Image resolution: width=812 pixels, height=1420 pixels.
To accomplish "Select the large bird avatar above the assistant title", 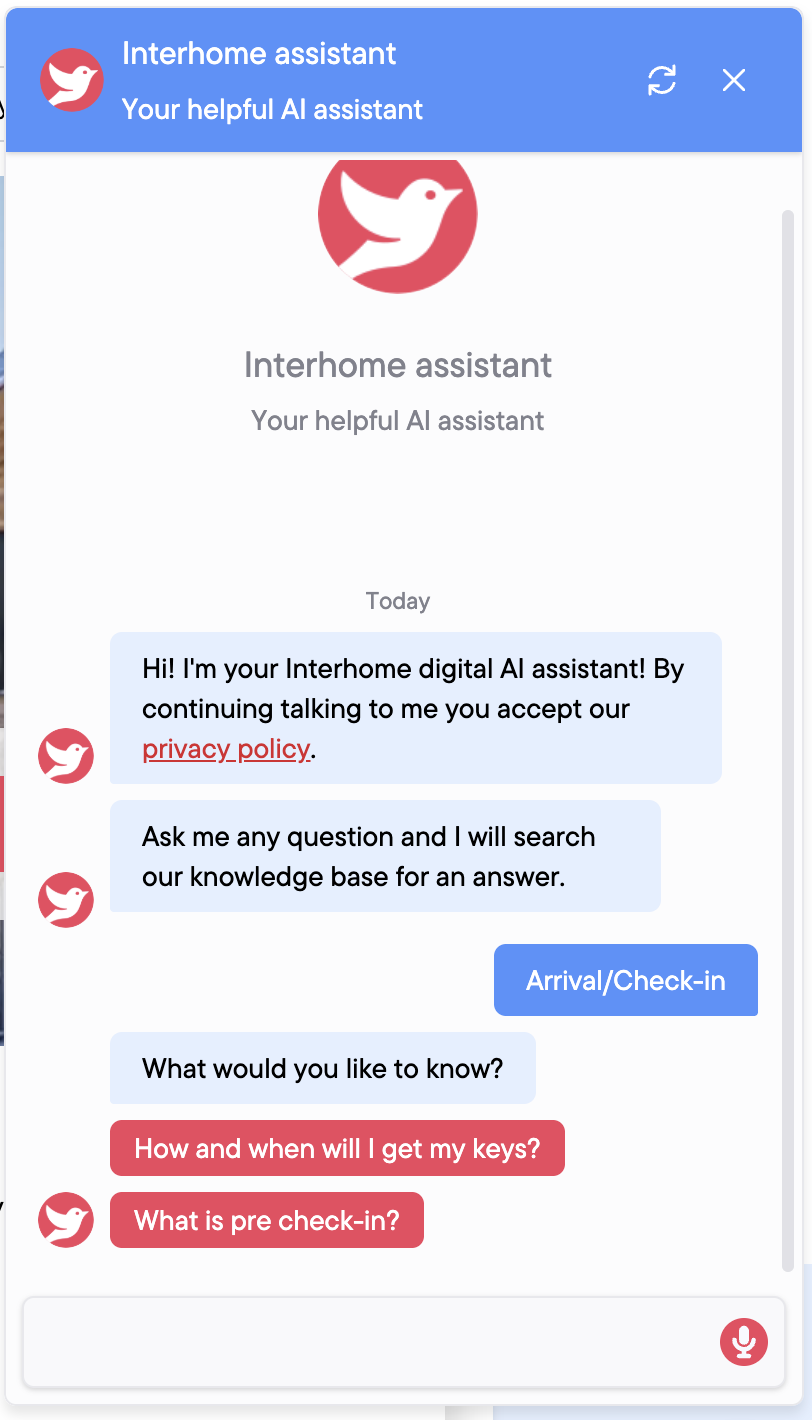I will [x=397, y=224].
